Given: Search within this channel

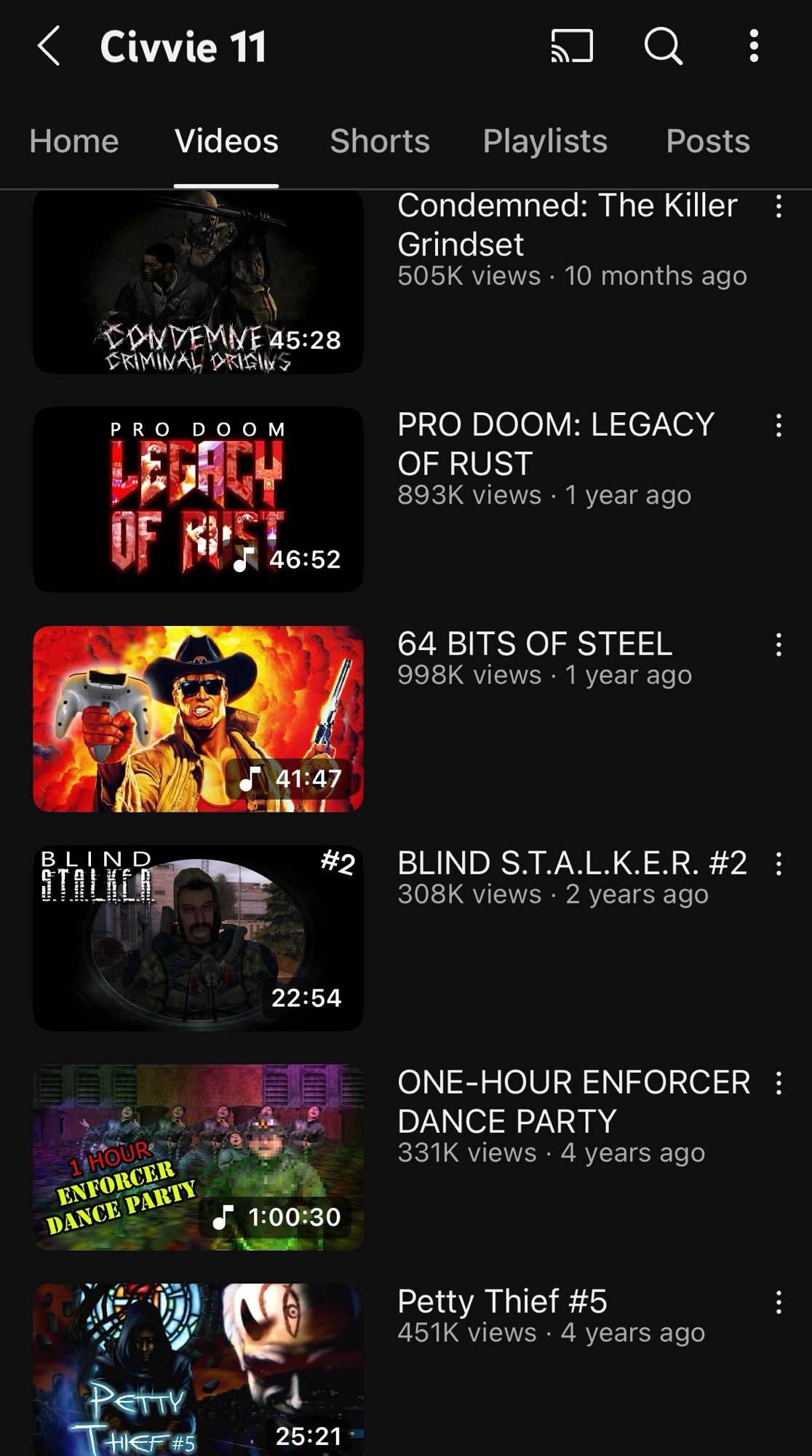Looking at the screenshot, I should [x=663, y=47].
